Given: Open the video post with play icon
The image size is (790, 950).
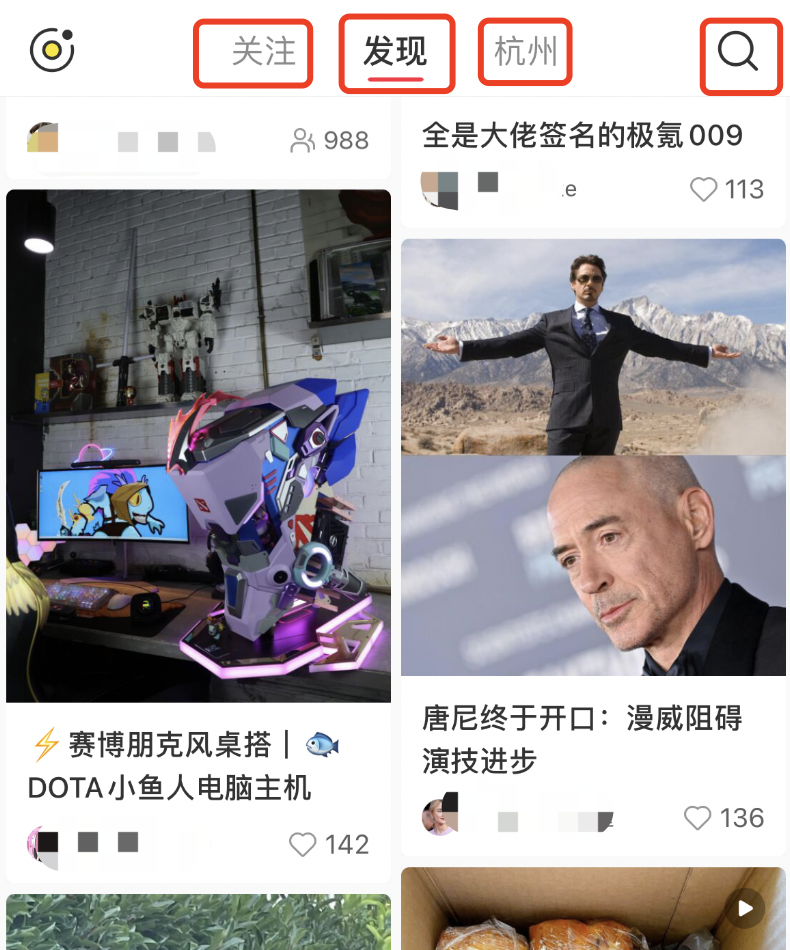Looking at the screenshot, I should tap(593, 908).
